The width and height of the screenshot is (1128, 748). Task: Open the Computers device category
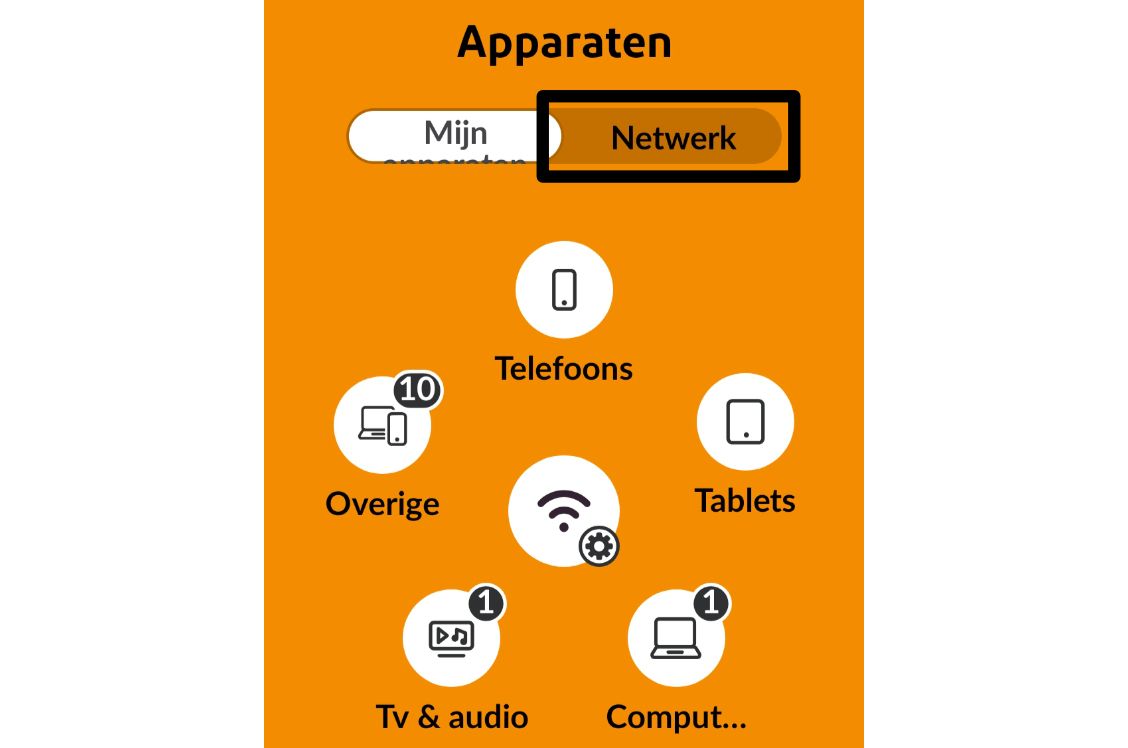[x=676, y=637]
